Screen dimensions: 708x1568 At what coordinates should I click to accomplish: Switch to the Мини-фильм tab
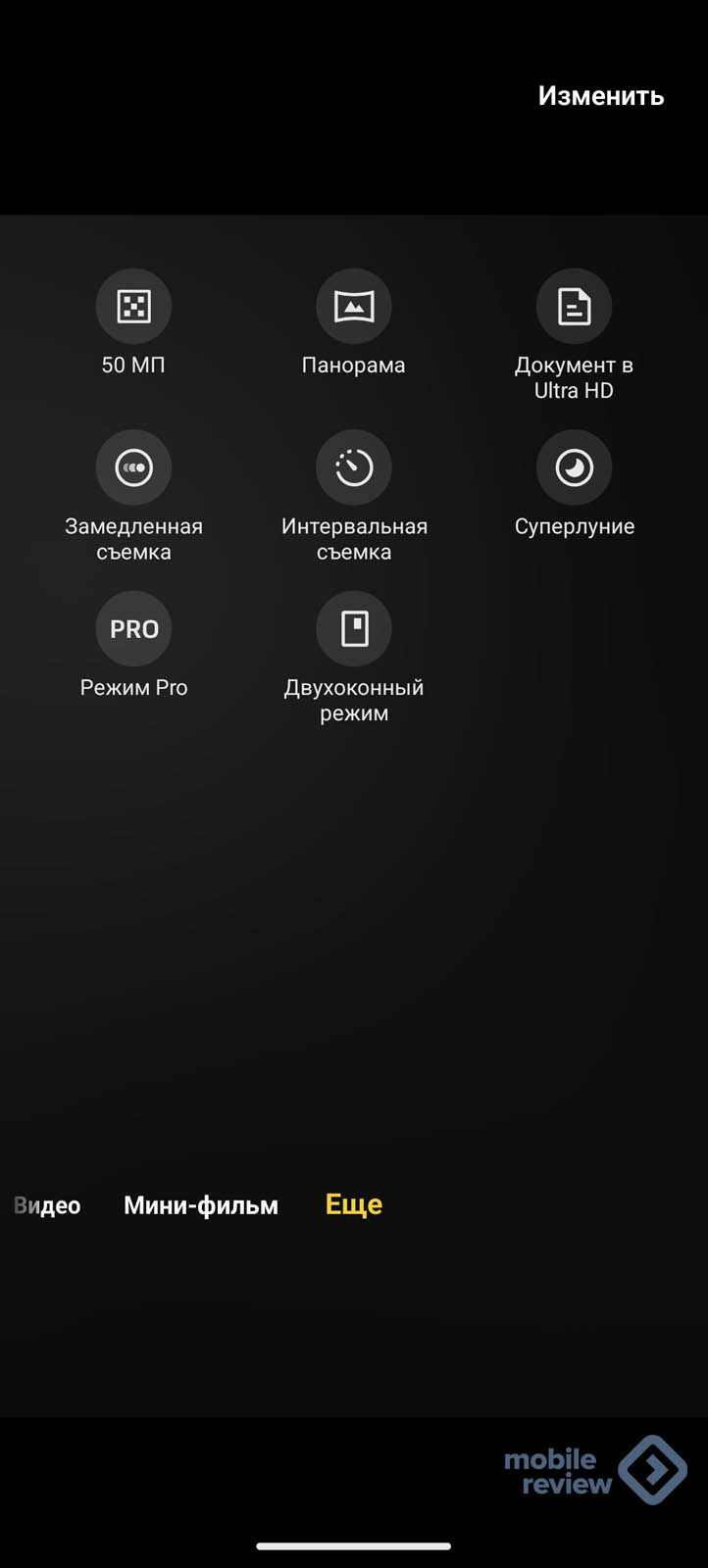pos(201,1205)
